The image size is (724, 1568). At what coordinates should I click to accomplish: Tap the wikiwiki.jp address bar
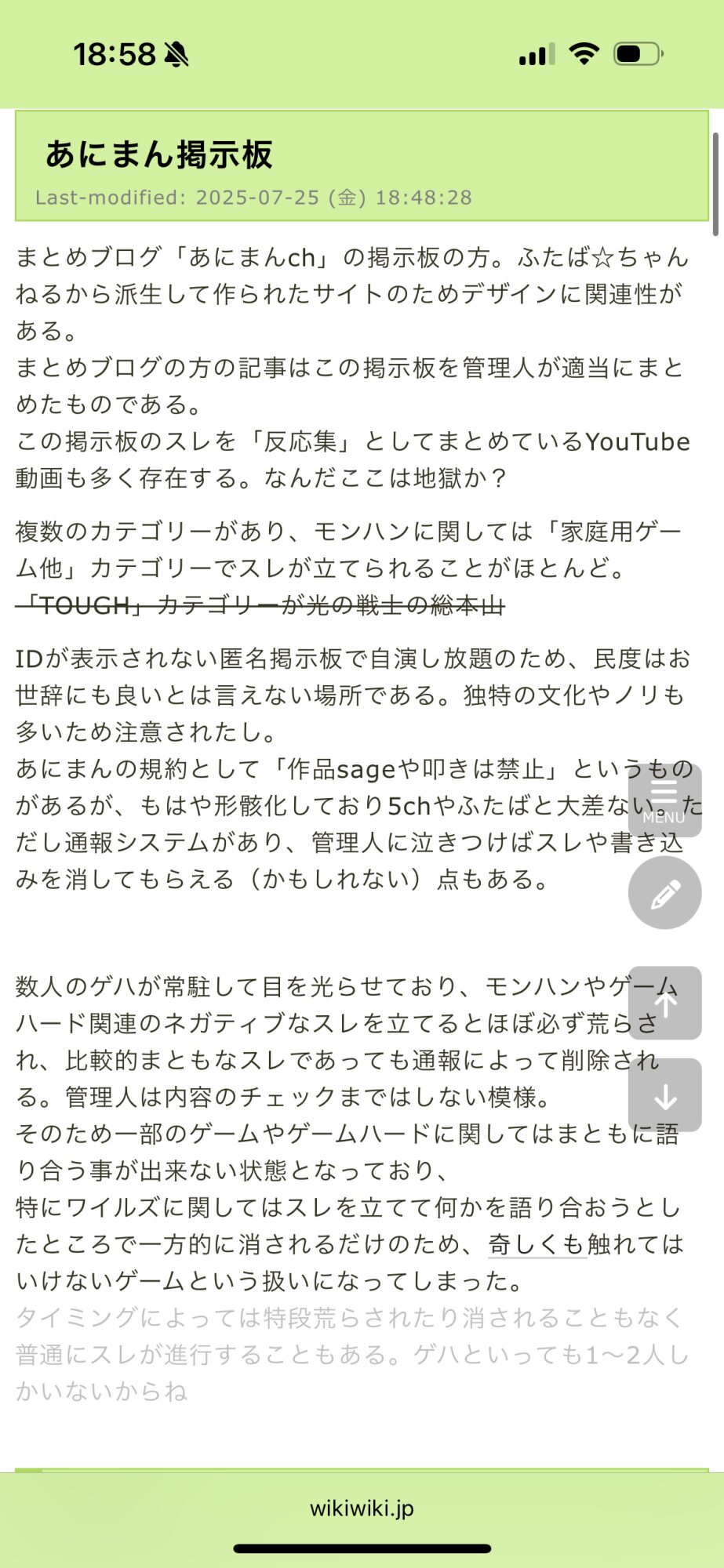pos(362,1508)
